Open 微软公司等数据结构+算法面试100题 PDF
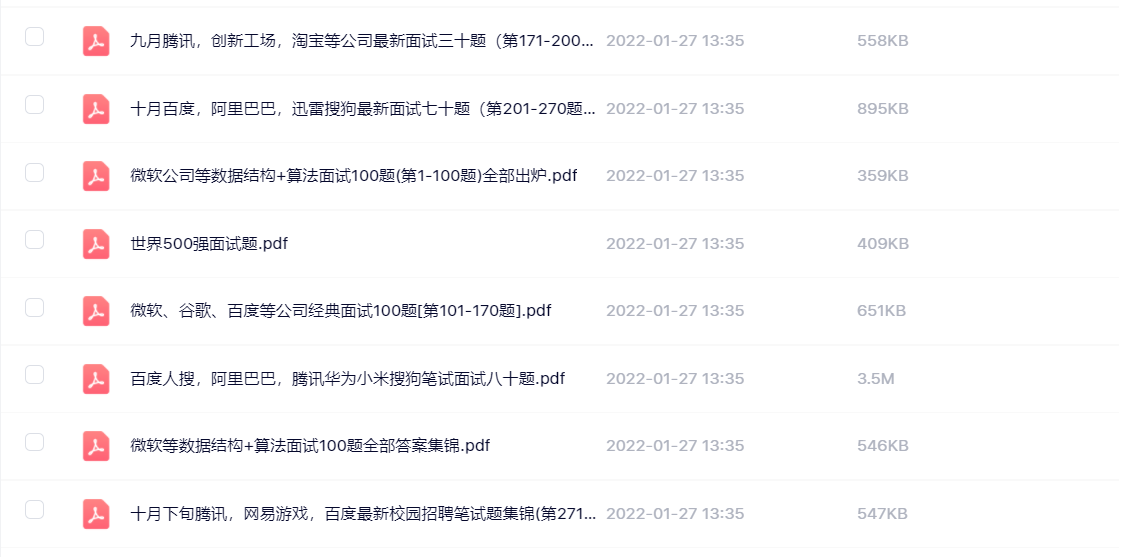 click(354, 176)
